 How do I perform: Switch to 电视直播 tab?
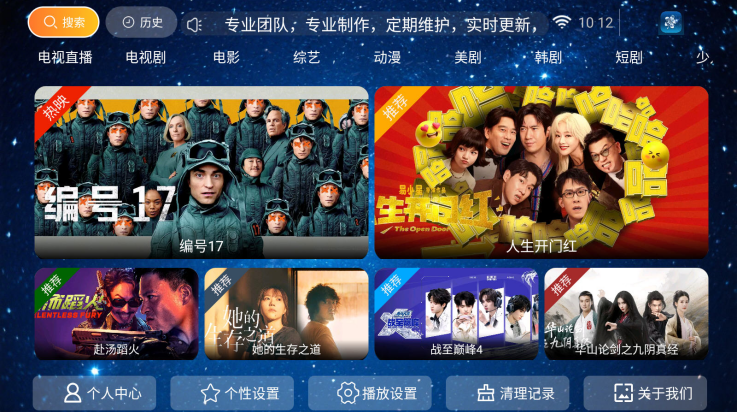(65, 58)
